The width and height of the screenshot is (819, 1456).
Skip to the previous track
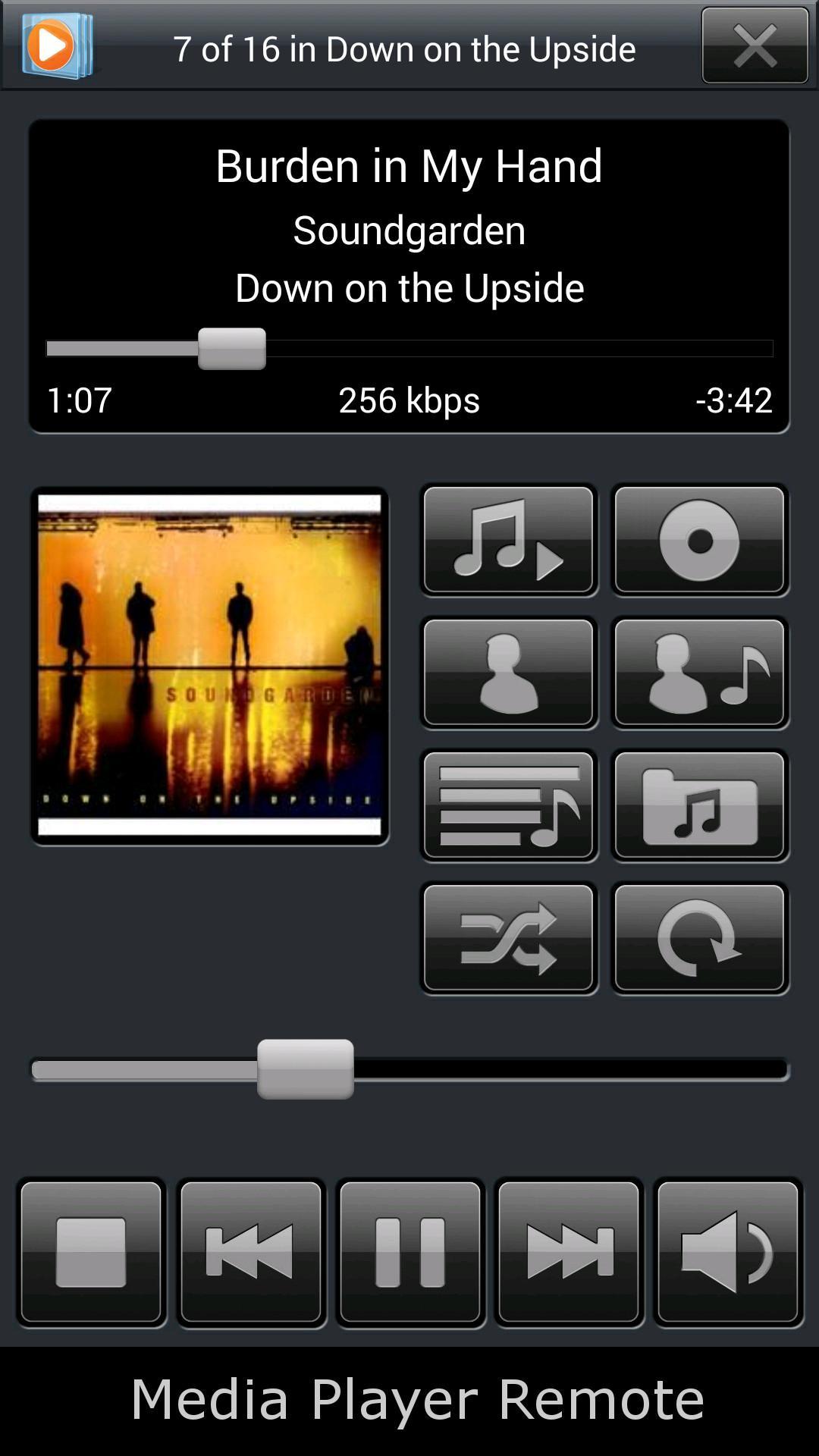251,1252
